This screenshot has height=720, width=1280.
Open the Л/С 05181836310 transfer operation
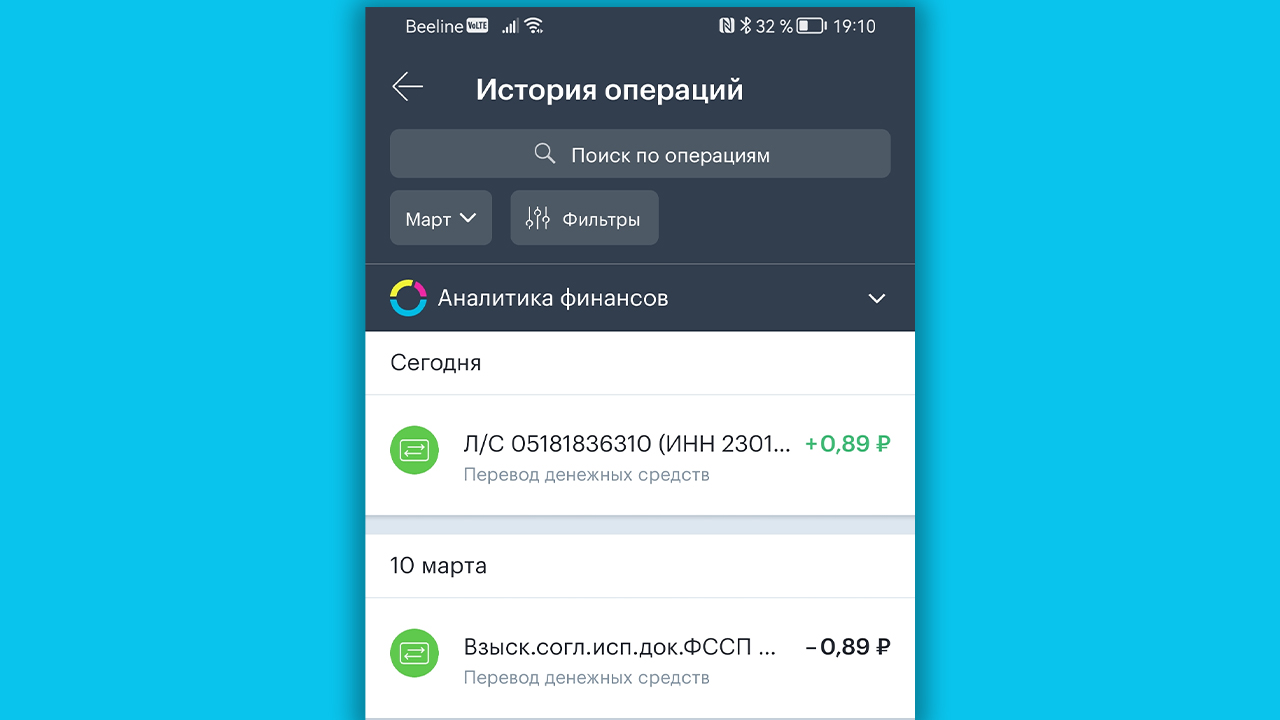point(640,456)
